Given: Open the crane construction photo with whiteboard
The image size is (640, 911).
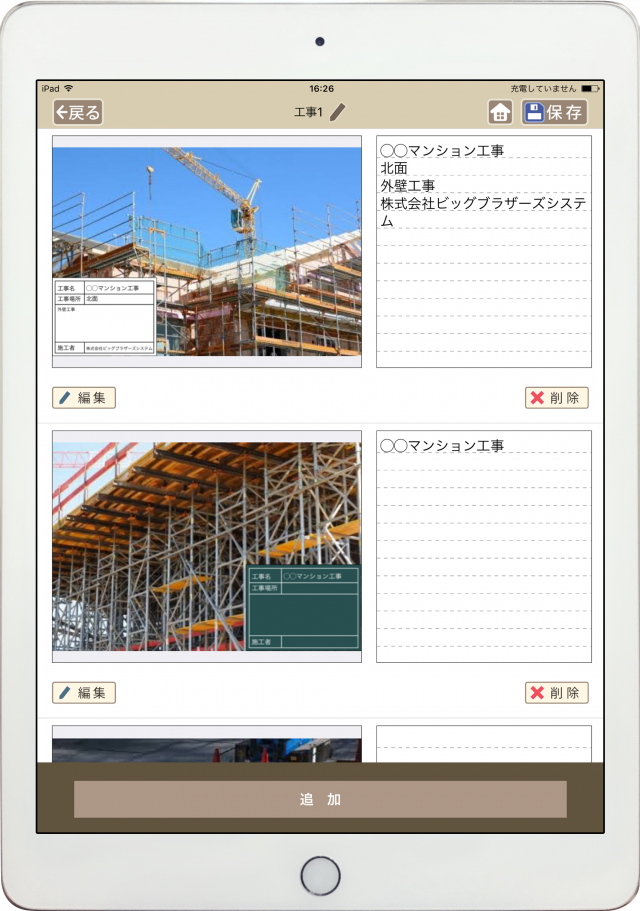Looking at the screenshot, I should pyautogui.click(x=207, y=251).
